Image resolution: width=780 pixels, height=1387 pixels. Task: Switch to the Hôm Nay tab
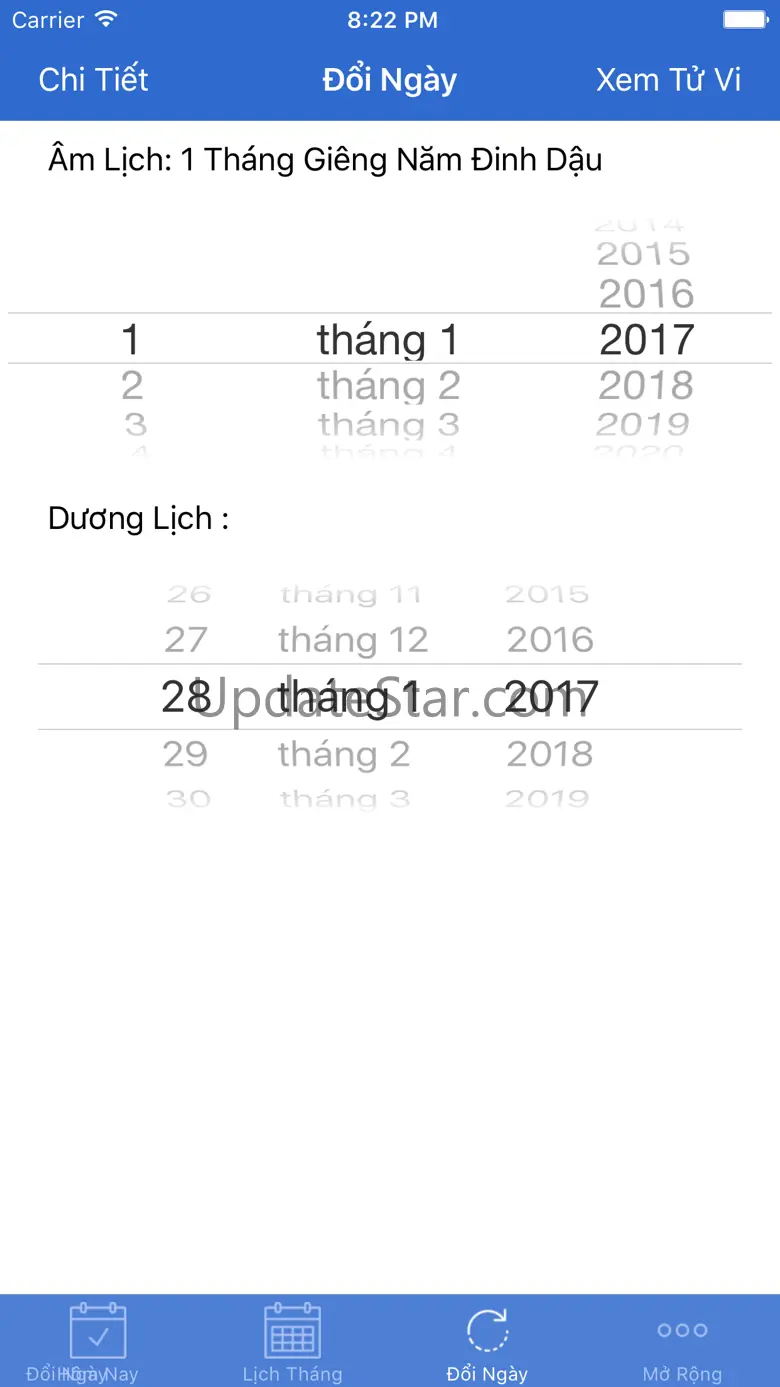[x=97, y=1342]
